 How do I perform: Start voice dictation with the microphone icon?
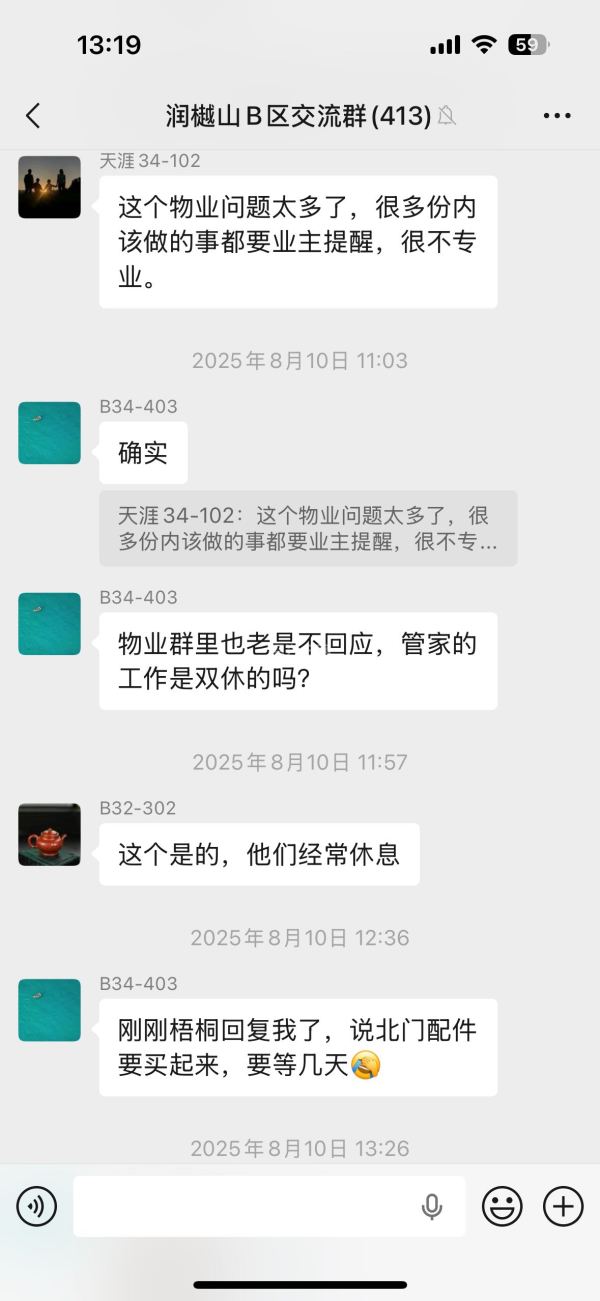click(x=432, y=1207)
